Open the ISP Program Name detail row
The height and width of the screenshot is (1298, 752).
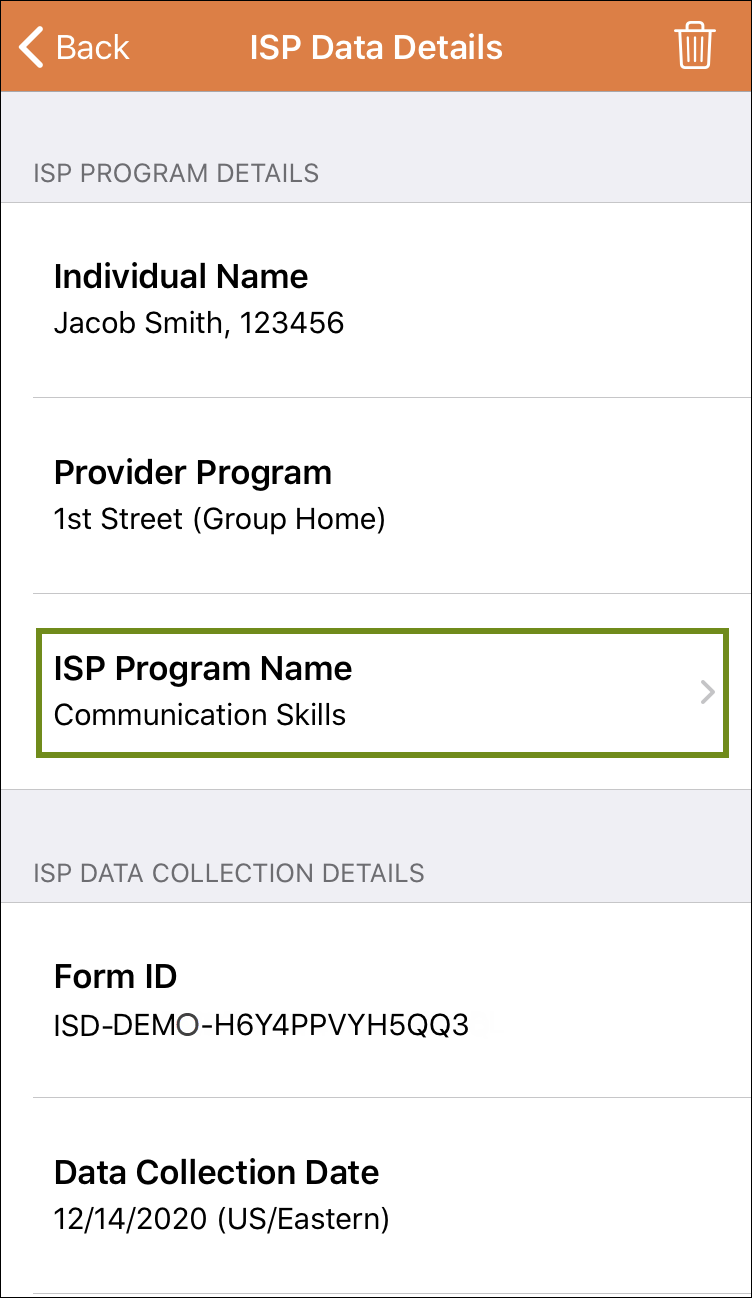click(376, 692)
